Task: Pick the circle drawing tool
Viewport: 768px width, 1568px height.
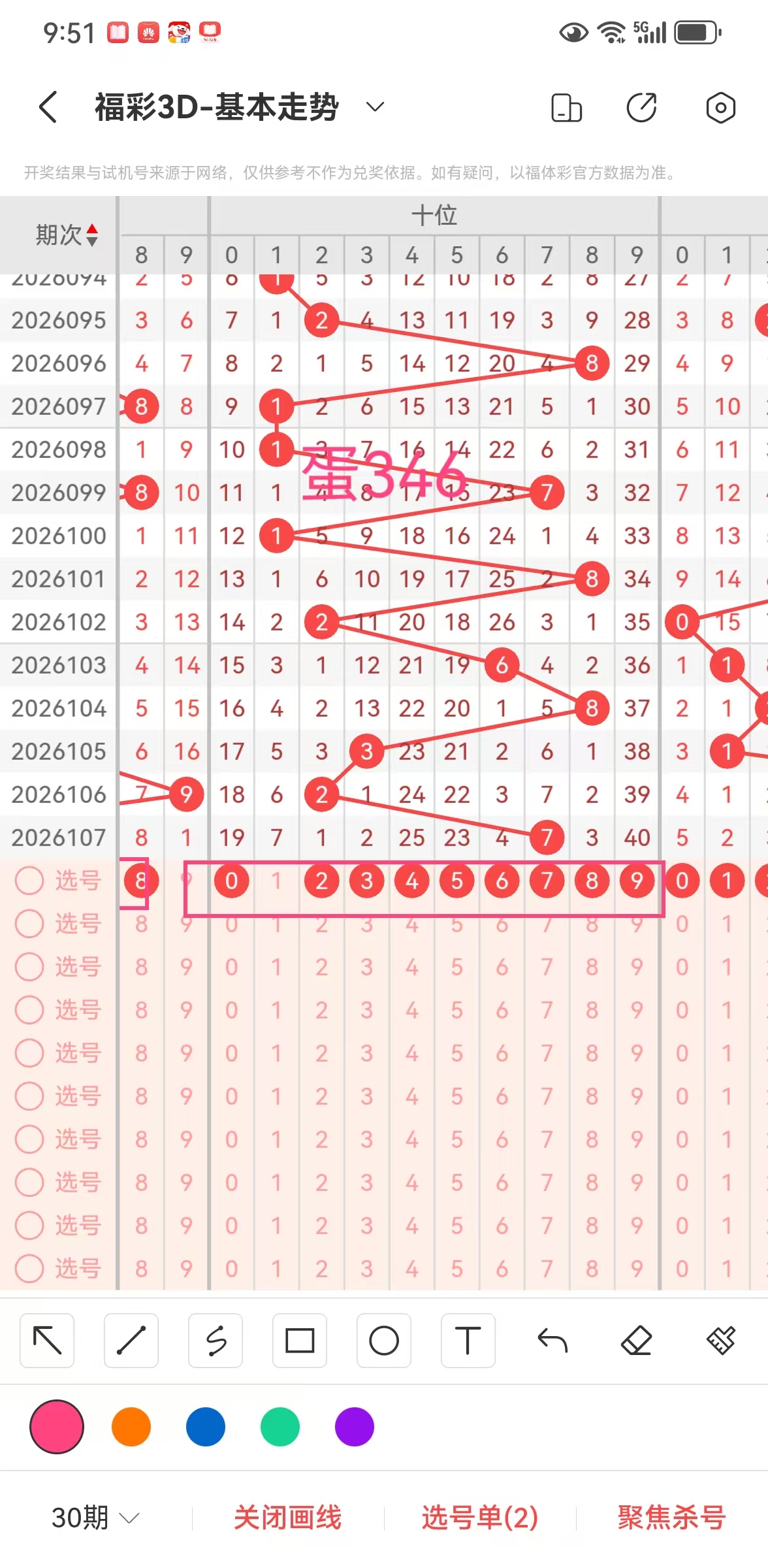Action: coord(384,1341)
